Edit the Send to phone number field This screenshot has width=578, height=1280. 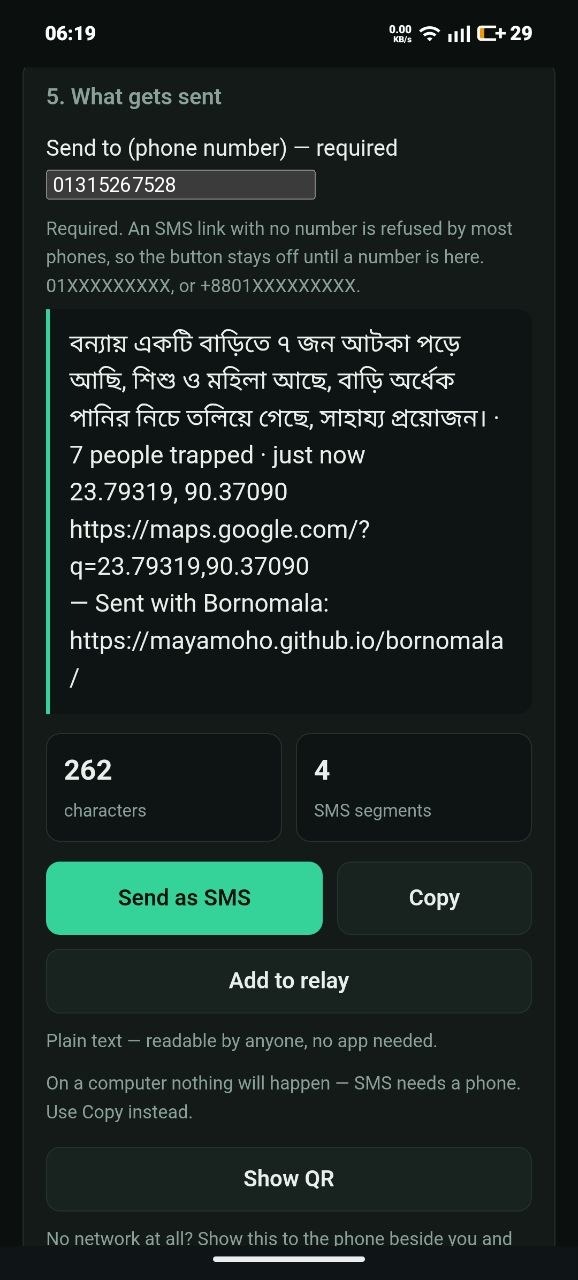tap(181, 185)
